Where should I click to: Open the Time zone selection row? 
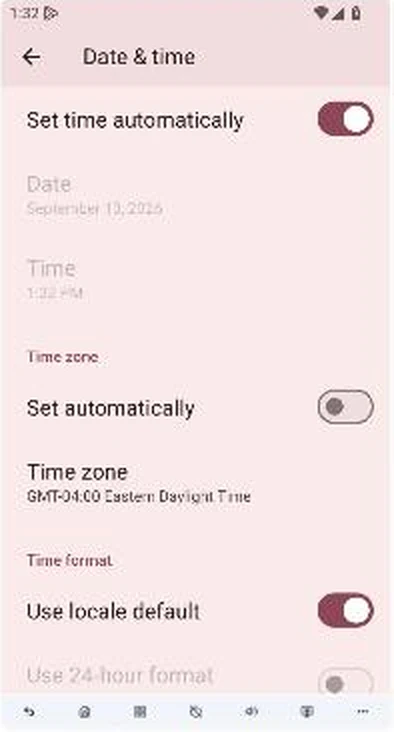[197, 483]
